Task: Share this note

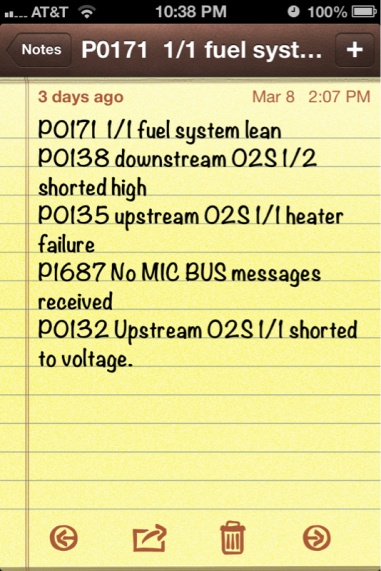Action: pyautogui.click(x=150, y=538)
